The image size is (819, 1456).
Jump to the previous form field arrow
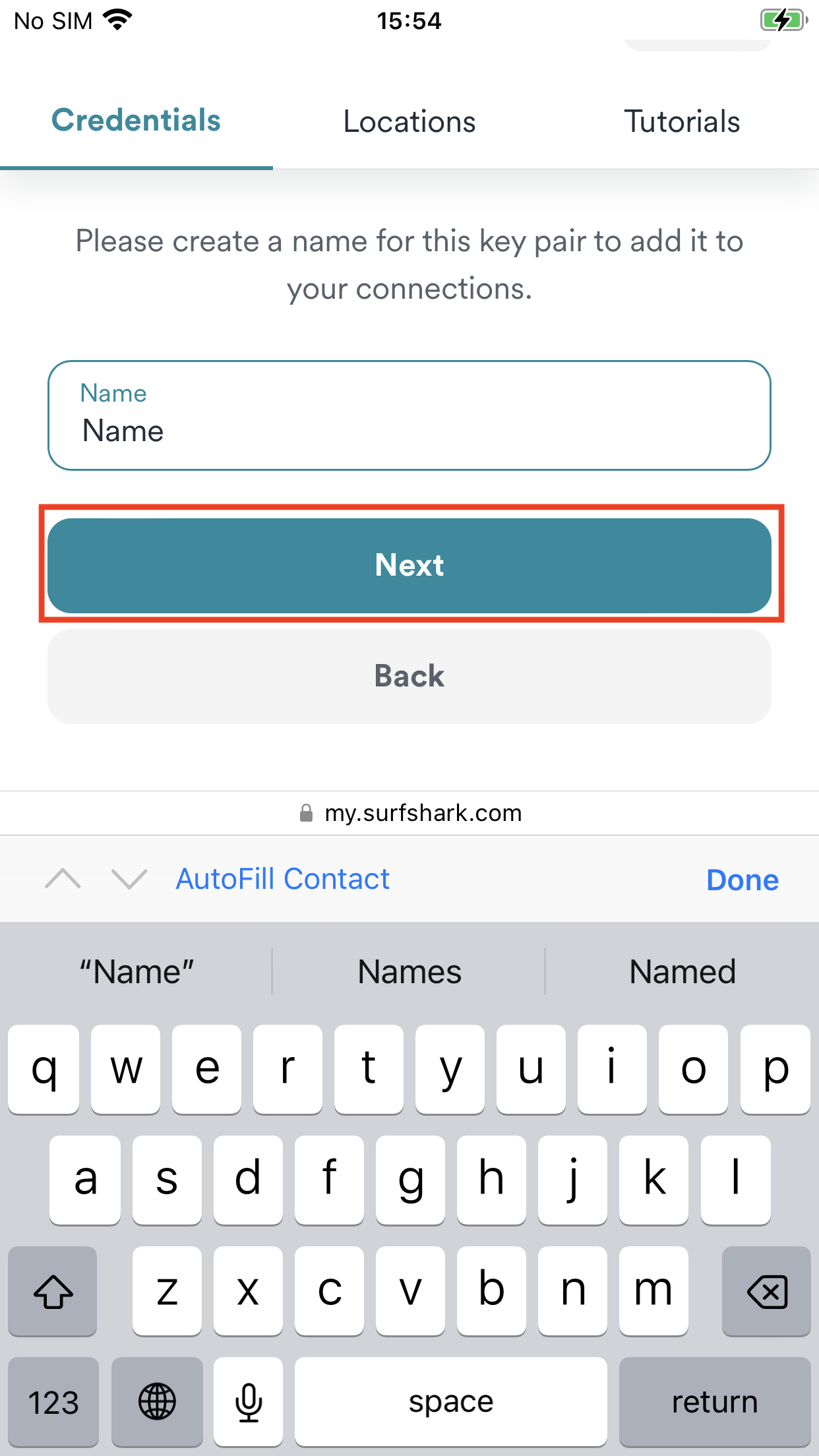(63, 879)
